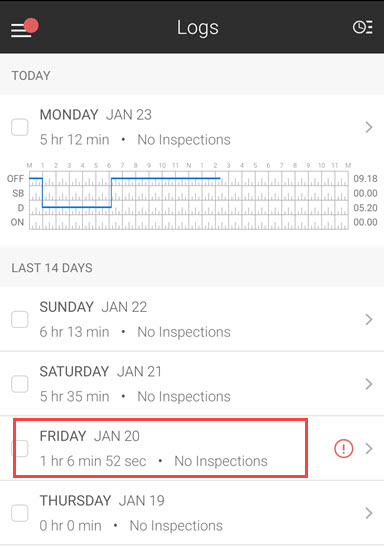
Task: Open the hamburger menu drawer
Action: (21, 30)
